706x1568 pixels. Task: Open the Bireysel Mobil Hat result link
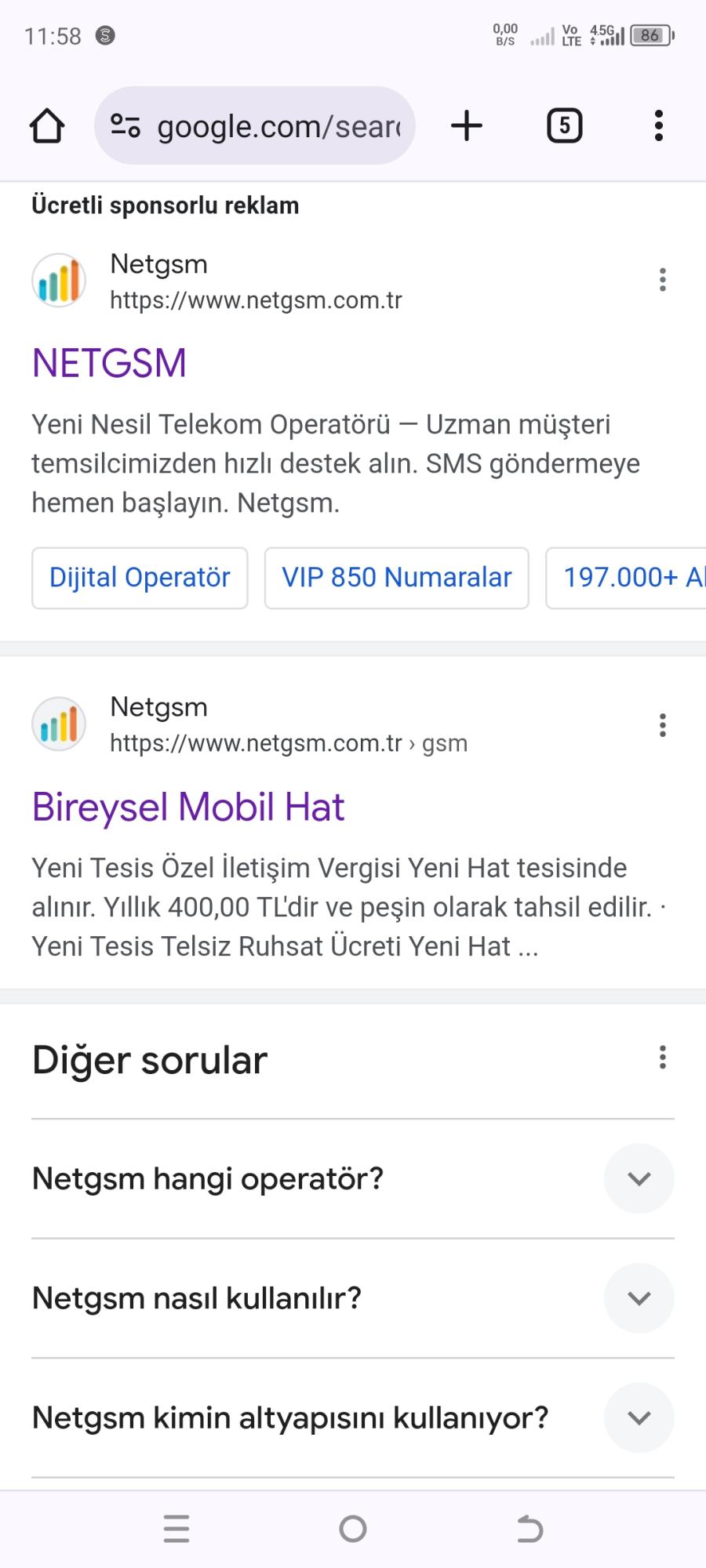pos(187,806)
